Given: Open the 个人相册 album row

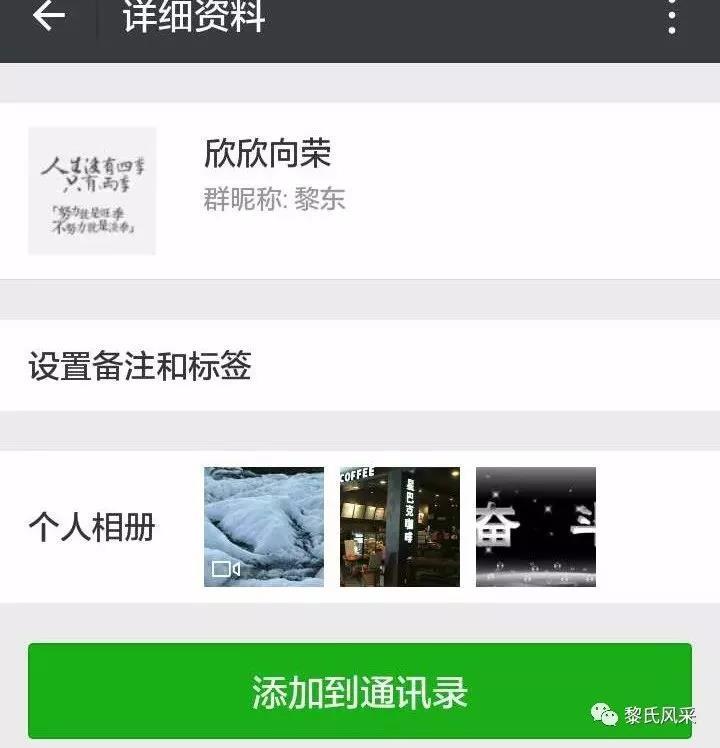Looking at the screenshot, I should coord(359,527).
